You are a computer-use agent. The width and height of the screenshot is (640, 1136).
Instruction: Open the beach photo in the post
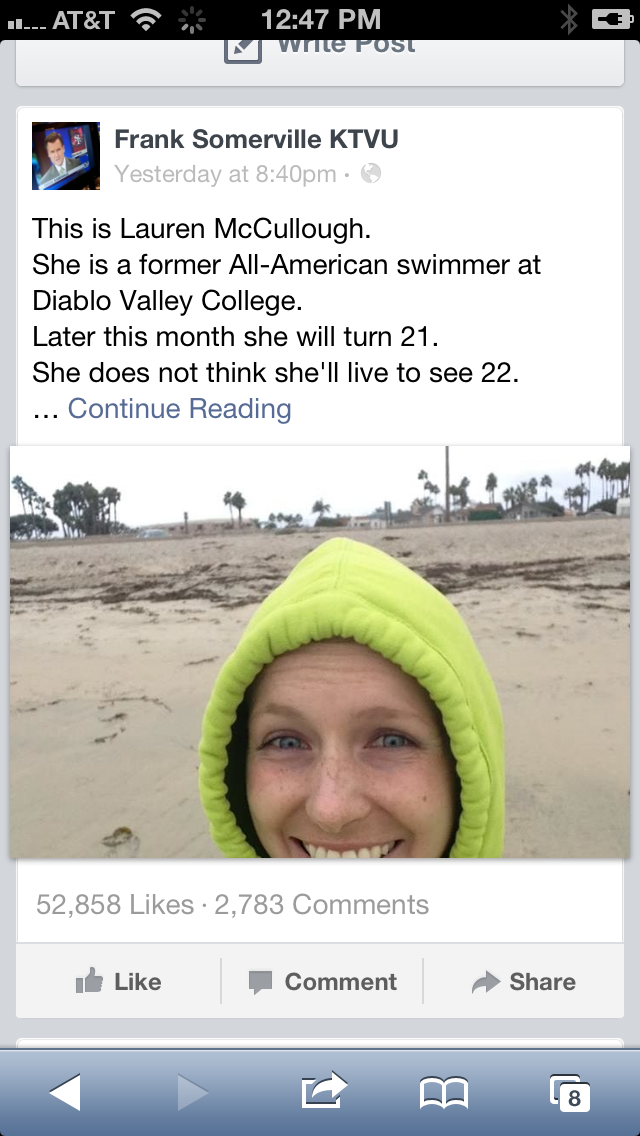[320, 652]
